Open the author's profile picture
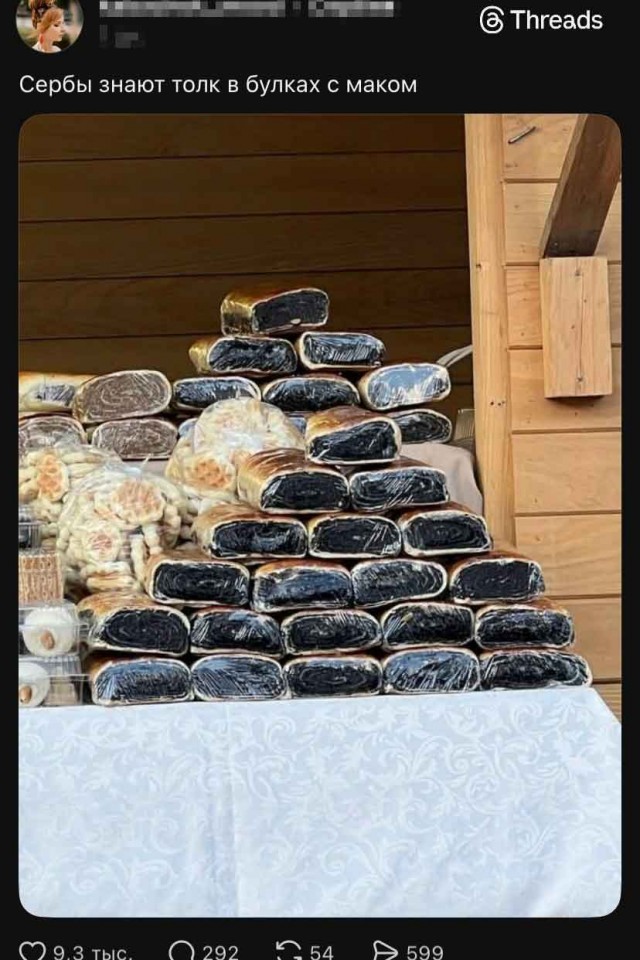 [x=49, y=22]
